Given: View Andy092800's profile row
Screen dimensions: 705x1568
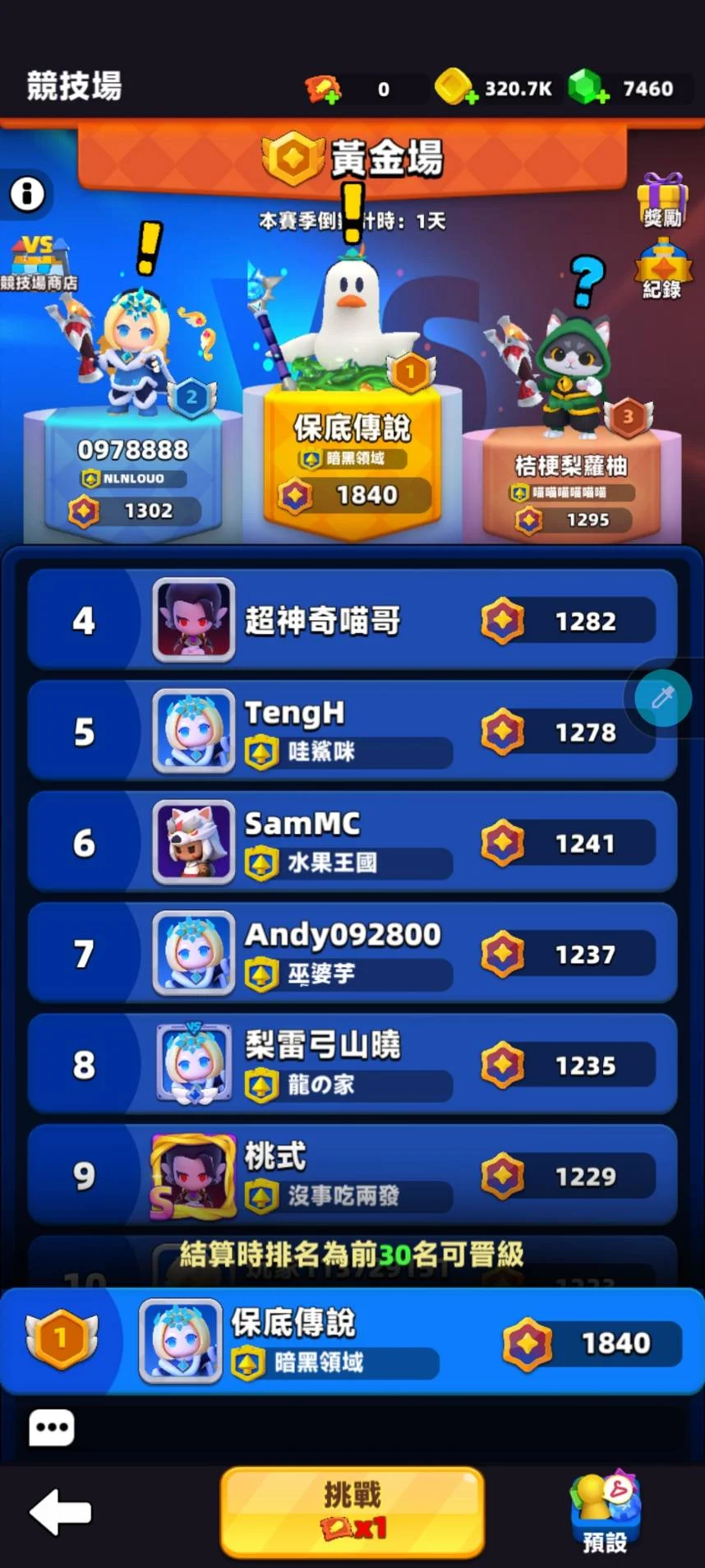Looking at the screenshot, I should pyautogui.click(x=352, y=954).
